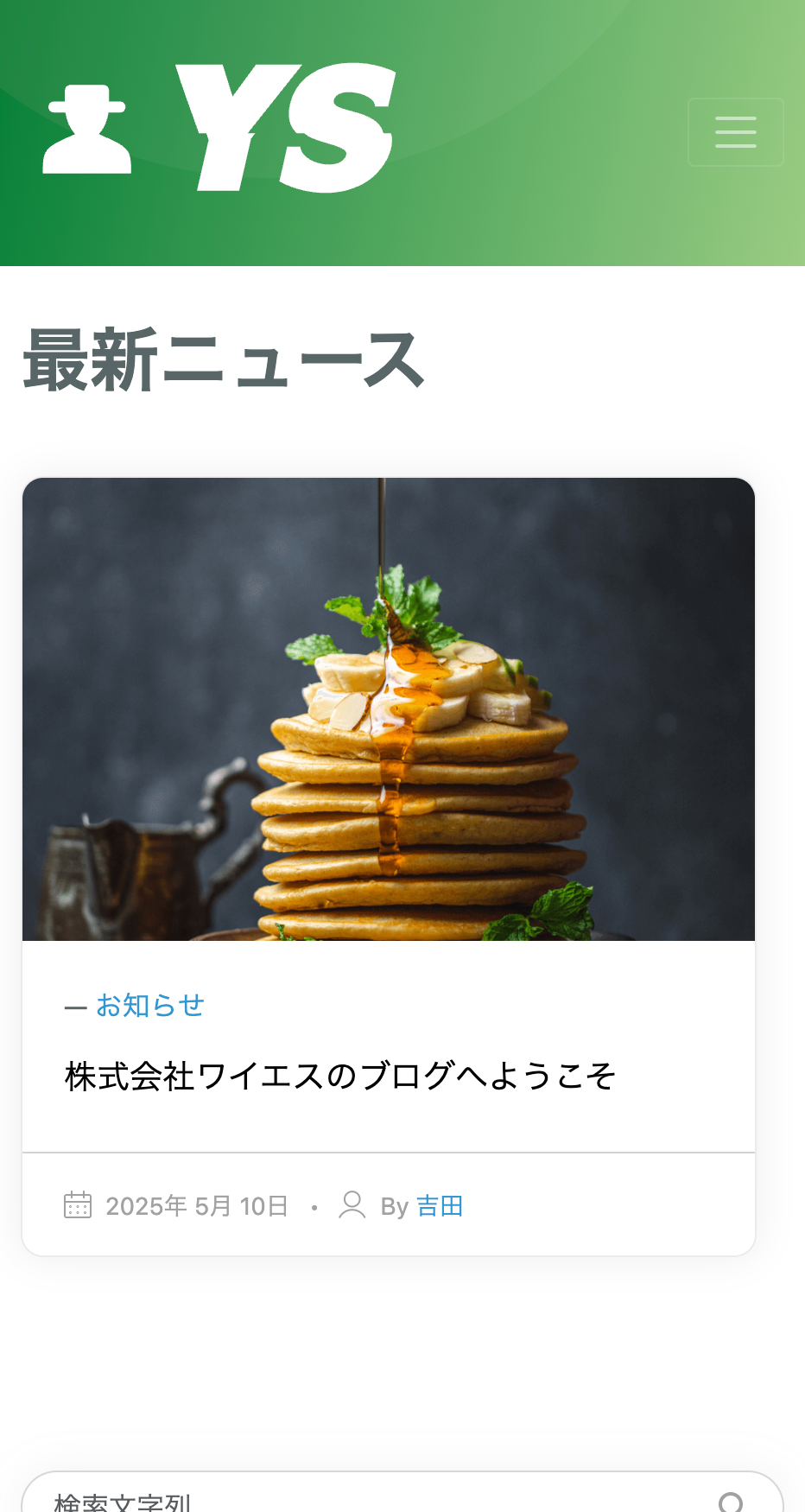Open the pancake article image
Screen dimensions: 805x1512
pos(389,708)
